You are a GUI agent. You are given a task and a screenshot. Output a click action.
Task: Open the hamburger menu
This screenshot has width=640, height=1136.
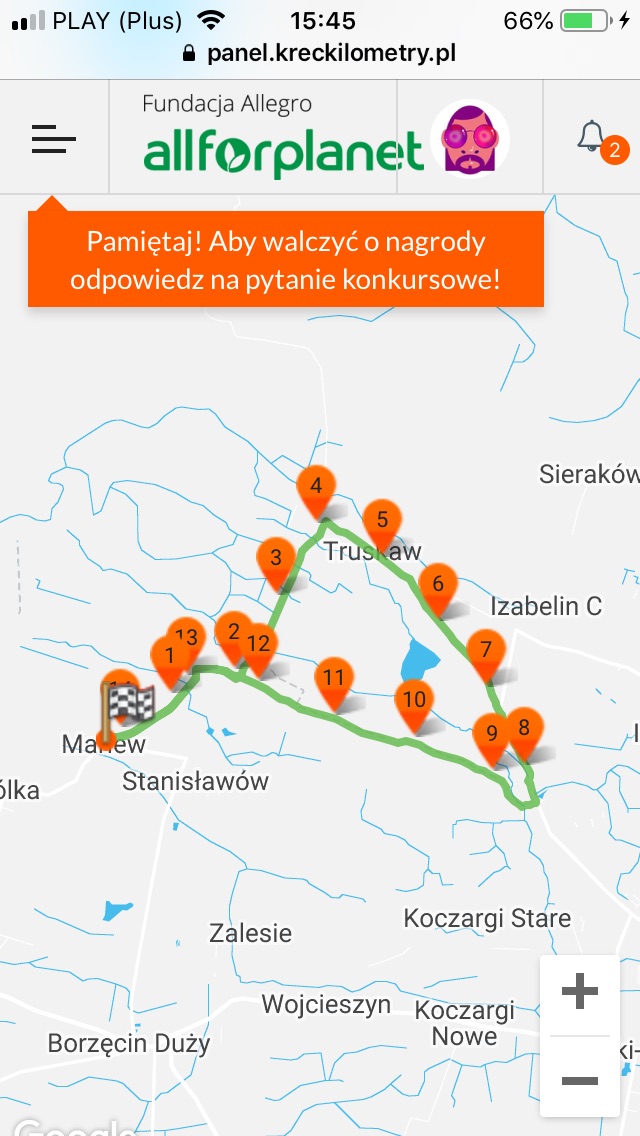tap(54, 138)
